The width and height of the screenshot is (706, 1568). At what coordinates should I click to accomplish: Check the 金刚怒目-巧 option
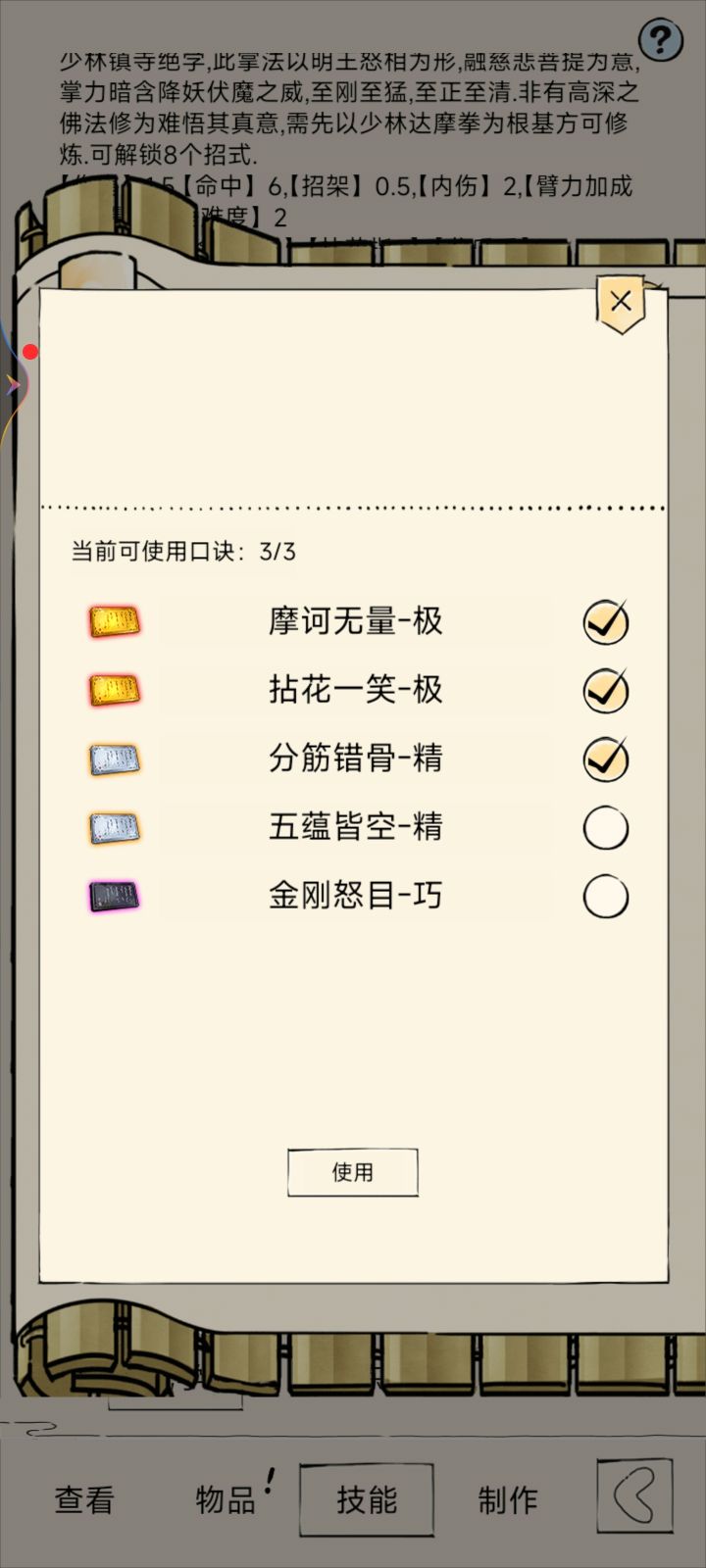(x=605, y=896)
